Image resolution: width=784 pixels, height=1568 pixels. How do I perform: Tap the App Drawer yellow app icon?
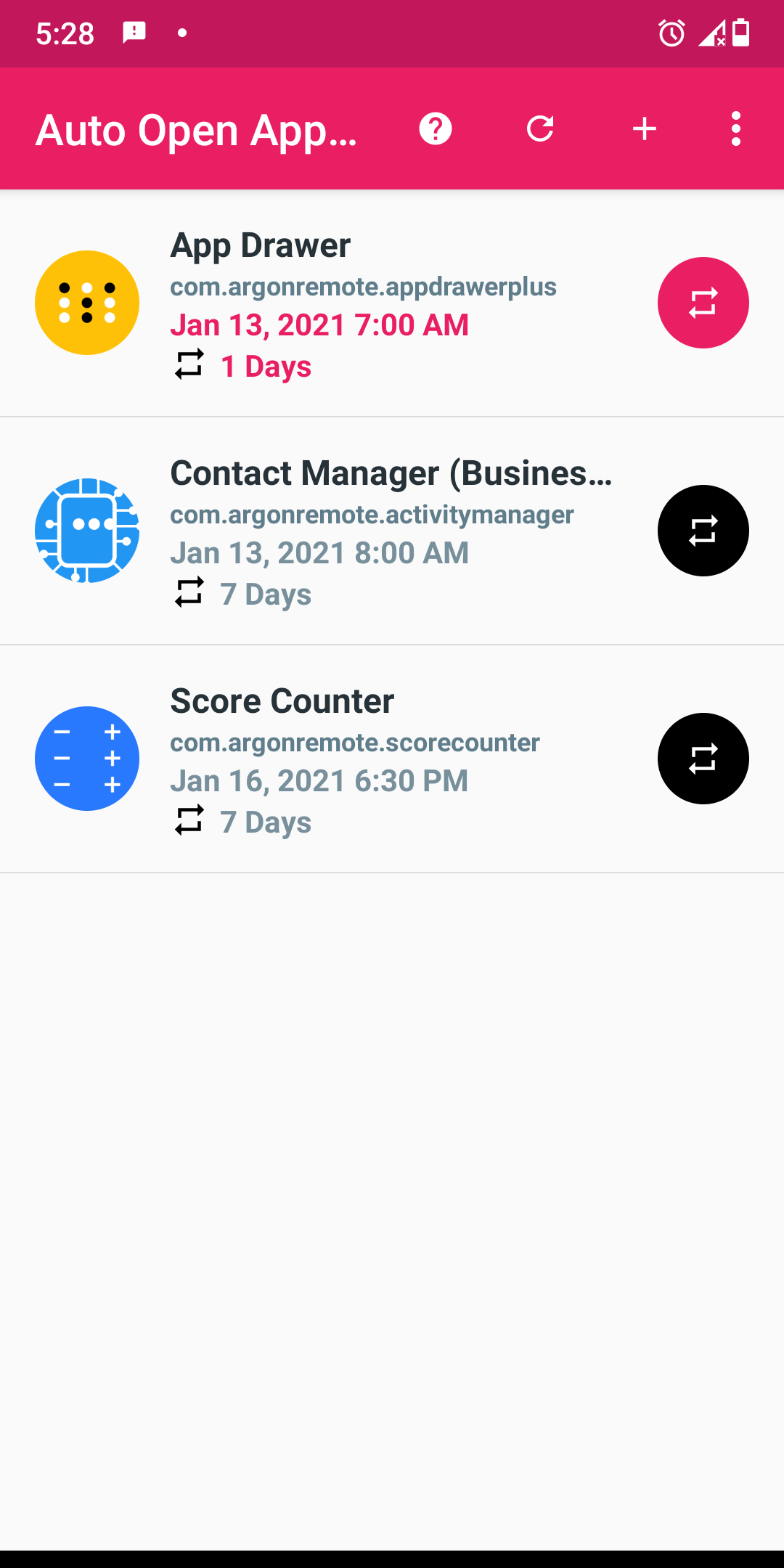pyautogui.click(x=87, y=303)
